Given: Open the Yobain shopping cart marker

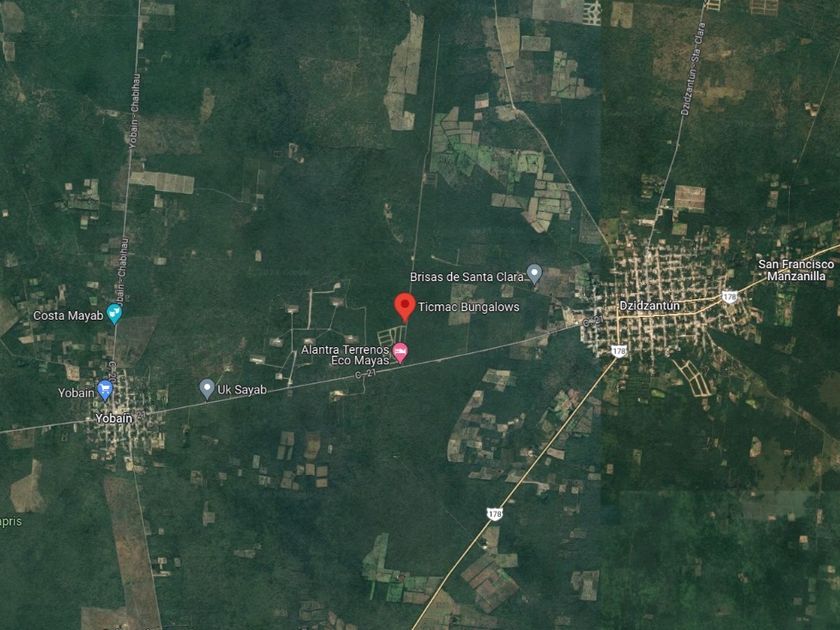Looking at the screenshot, I should (x=105, y=391).
